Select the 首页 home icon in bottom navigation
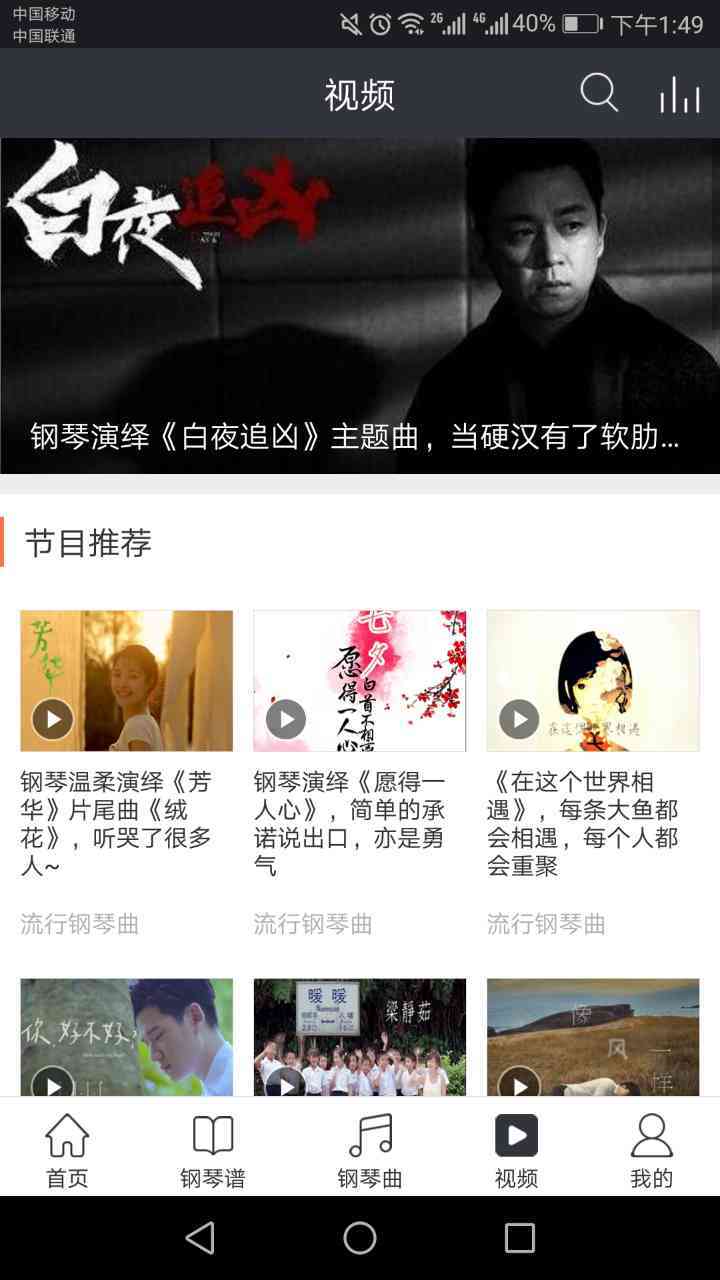The height and width of the screenshot is (1280, 720). tap(67, 1146)
